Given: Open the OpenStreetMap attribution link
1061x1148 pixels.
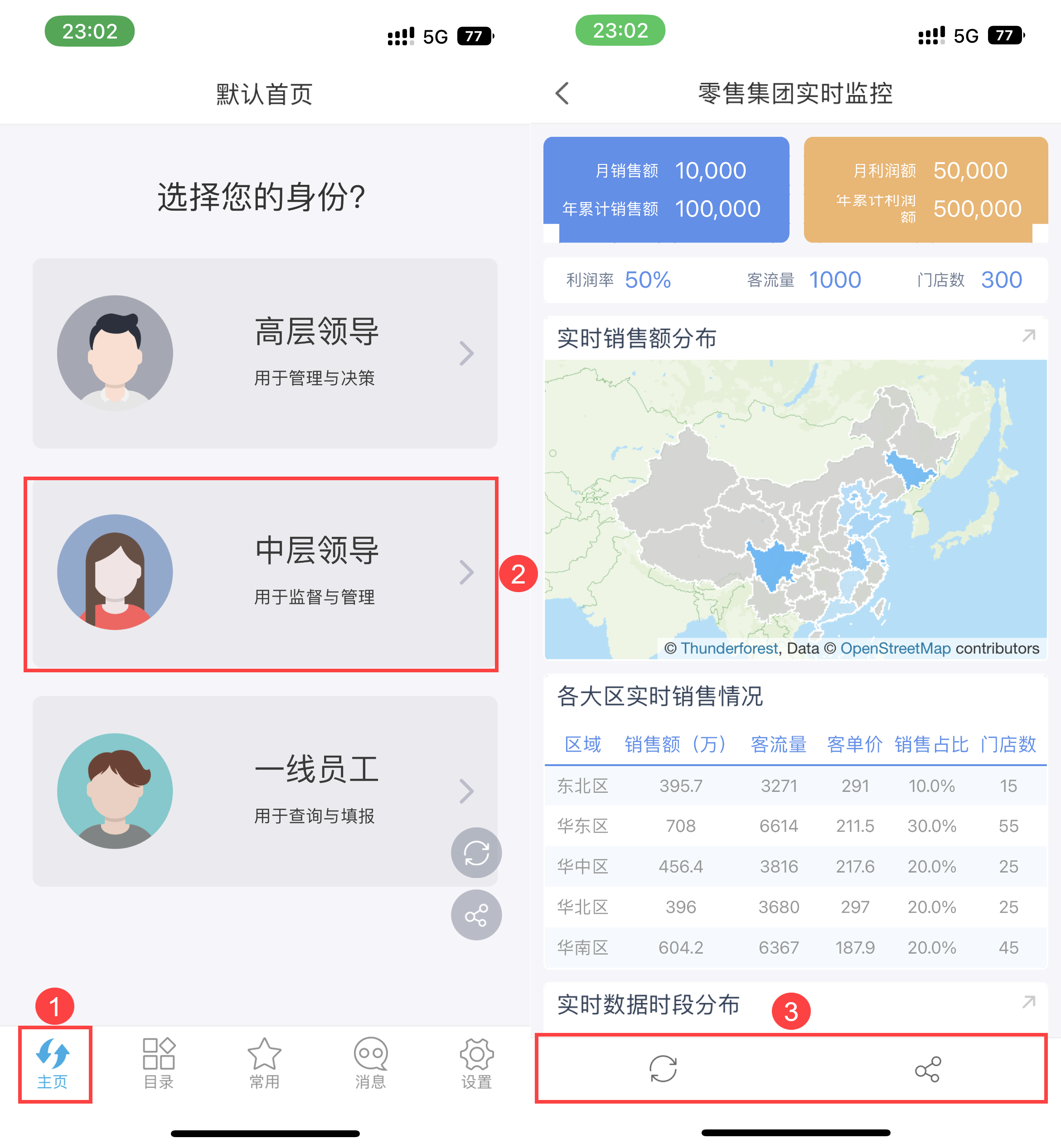Looking at the screenshot, I should 895,648.
